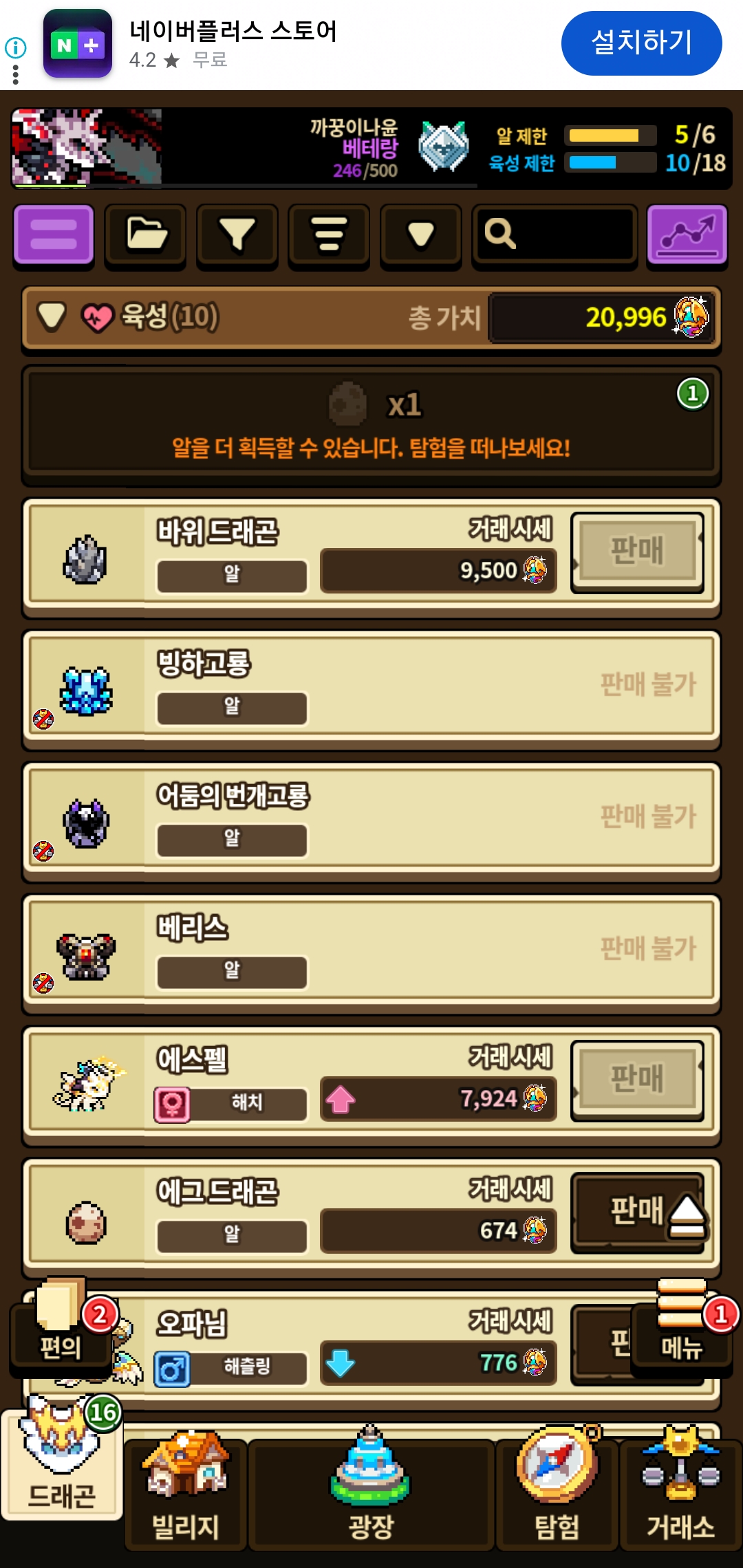Viewport: 743px width, 1568px height.
Task: Tap 판매 for 에스펠
Action: click(637, 1080)
